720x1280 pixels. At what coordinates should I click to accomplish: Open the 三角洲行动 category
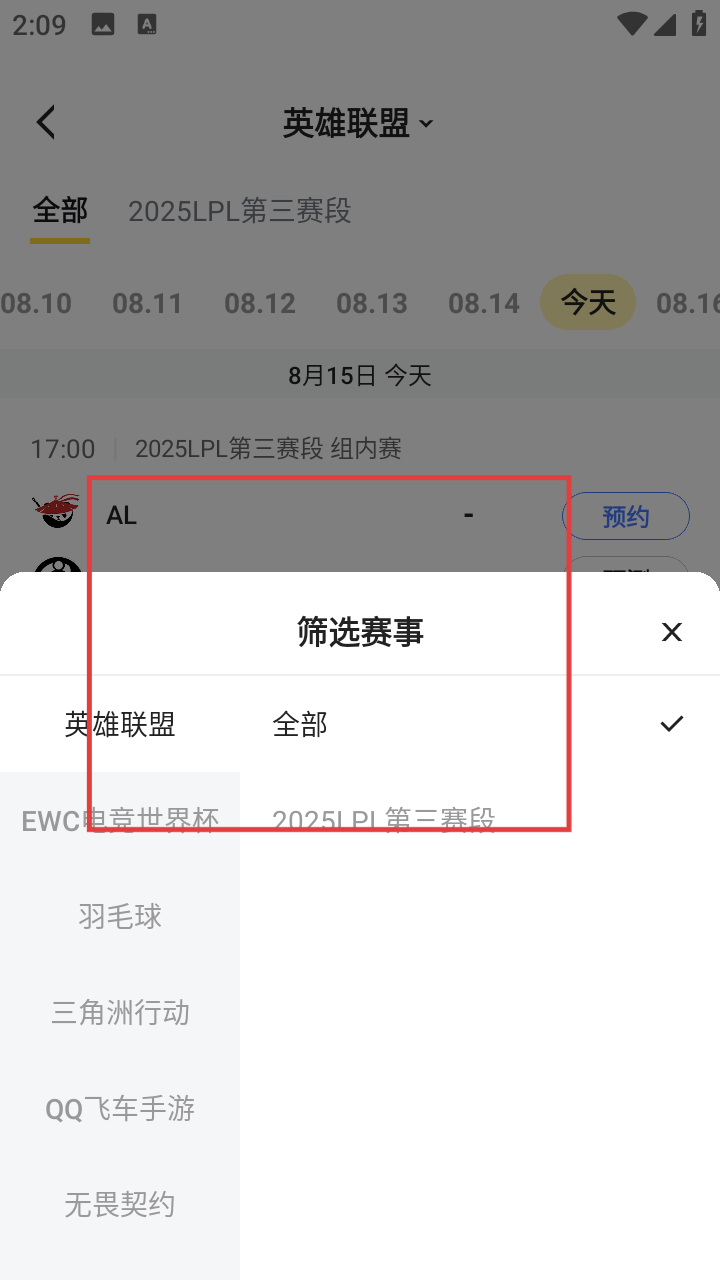(x=120, y=1012)
